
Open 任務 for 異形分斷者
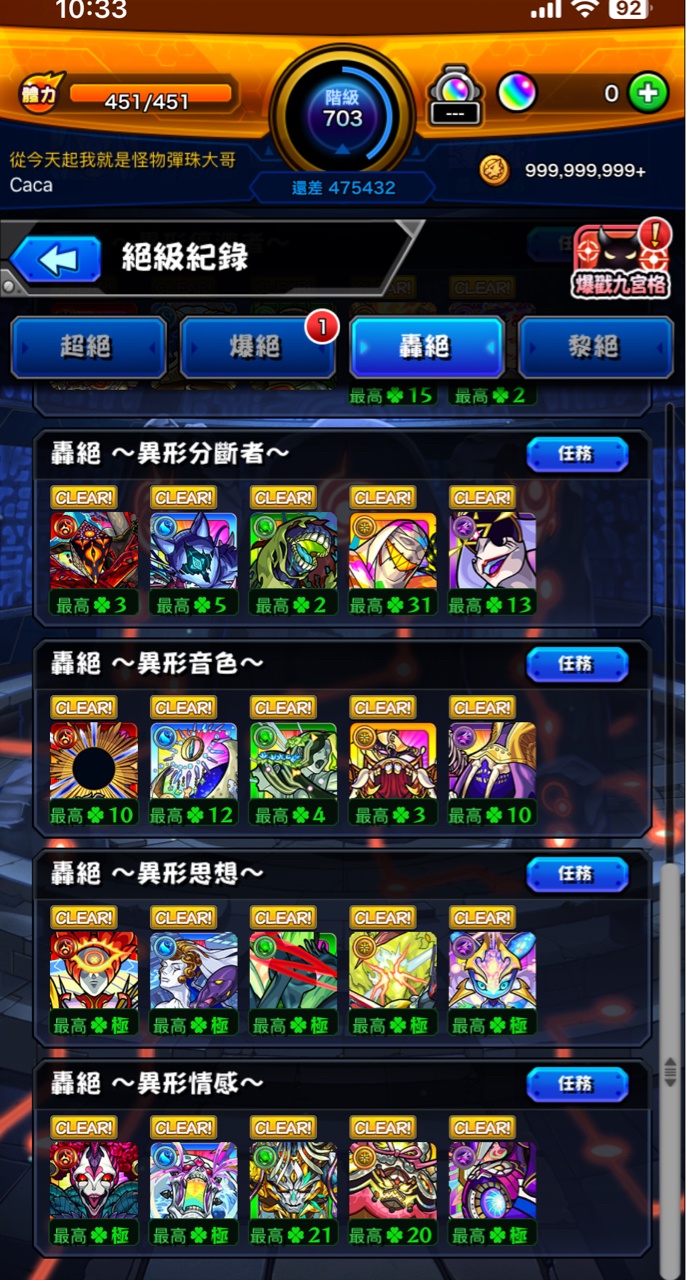coord(576,454)
